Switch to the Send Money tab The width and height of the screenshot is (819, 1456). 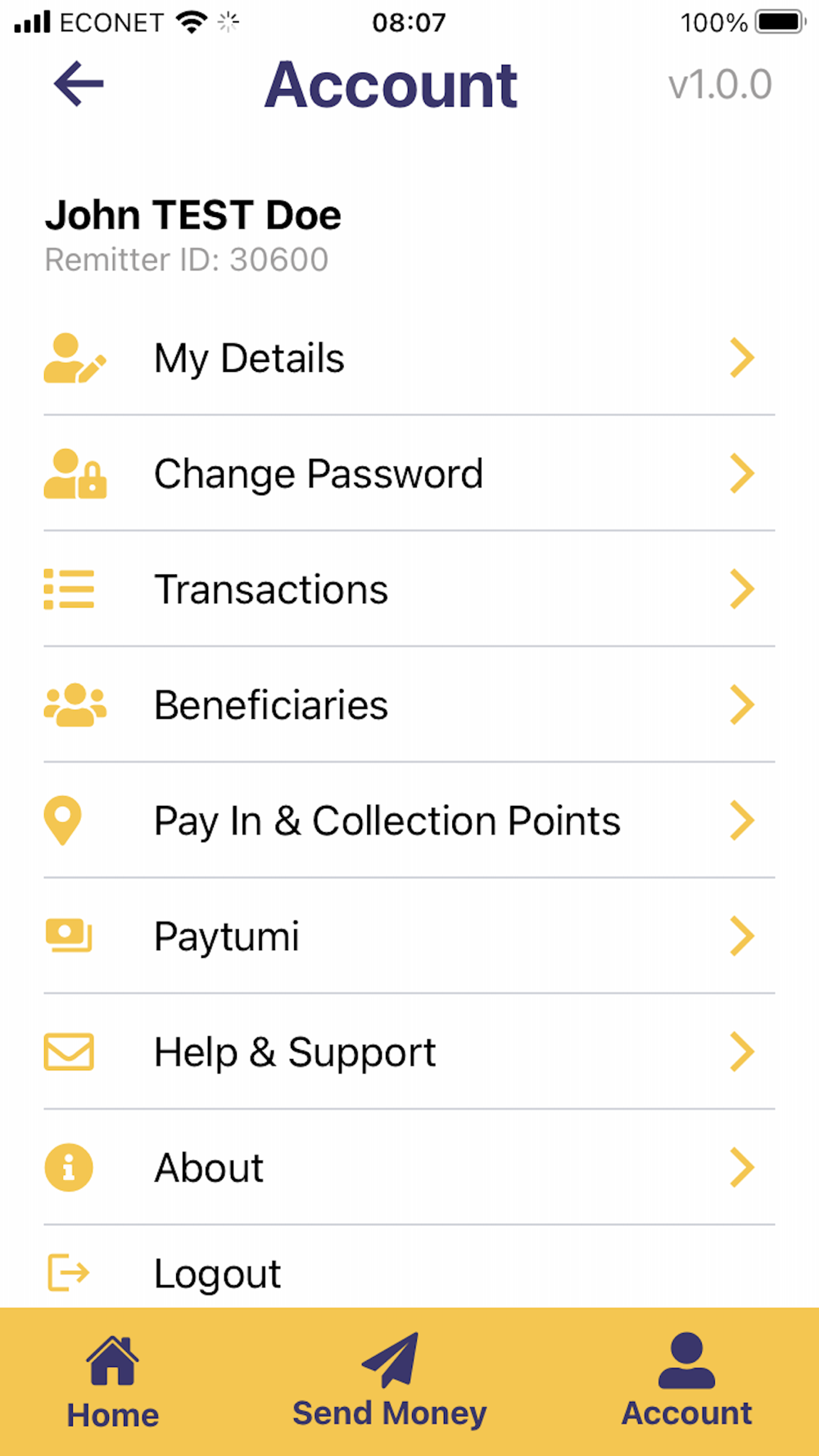coord(390,1382)
